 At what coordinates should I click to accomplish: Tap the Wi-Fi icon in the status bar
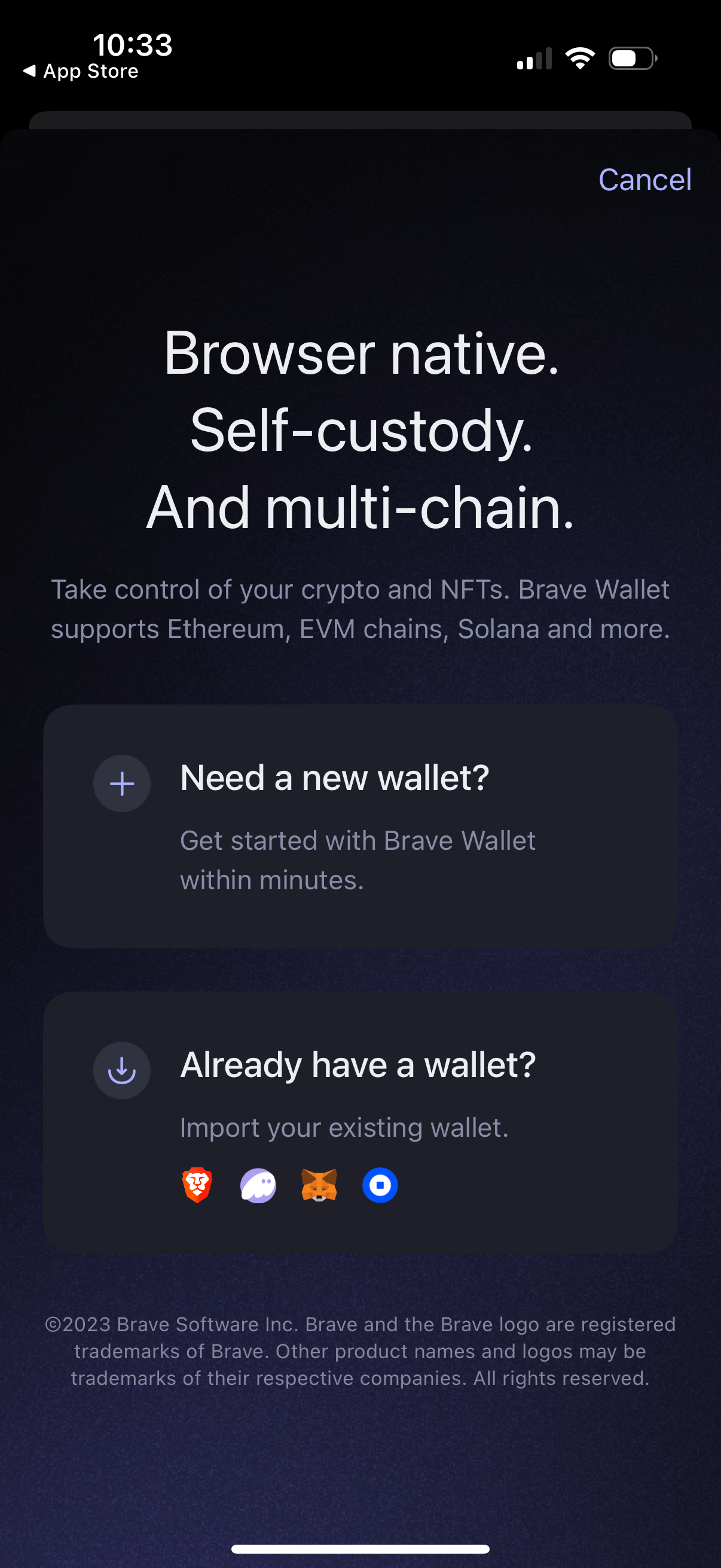pos(580,57)
